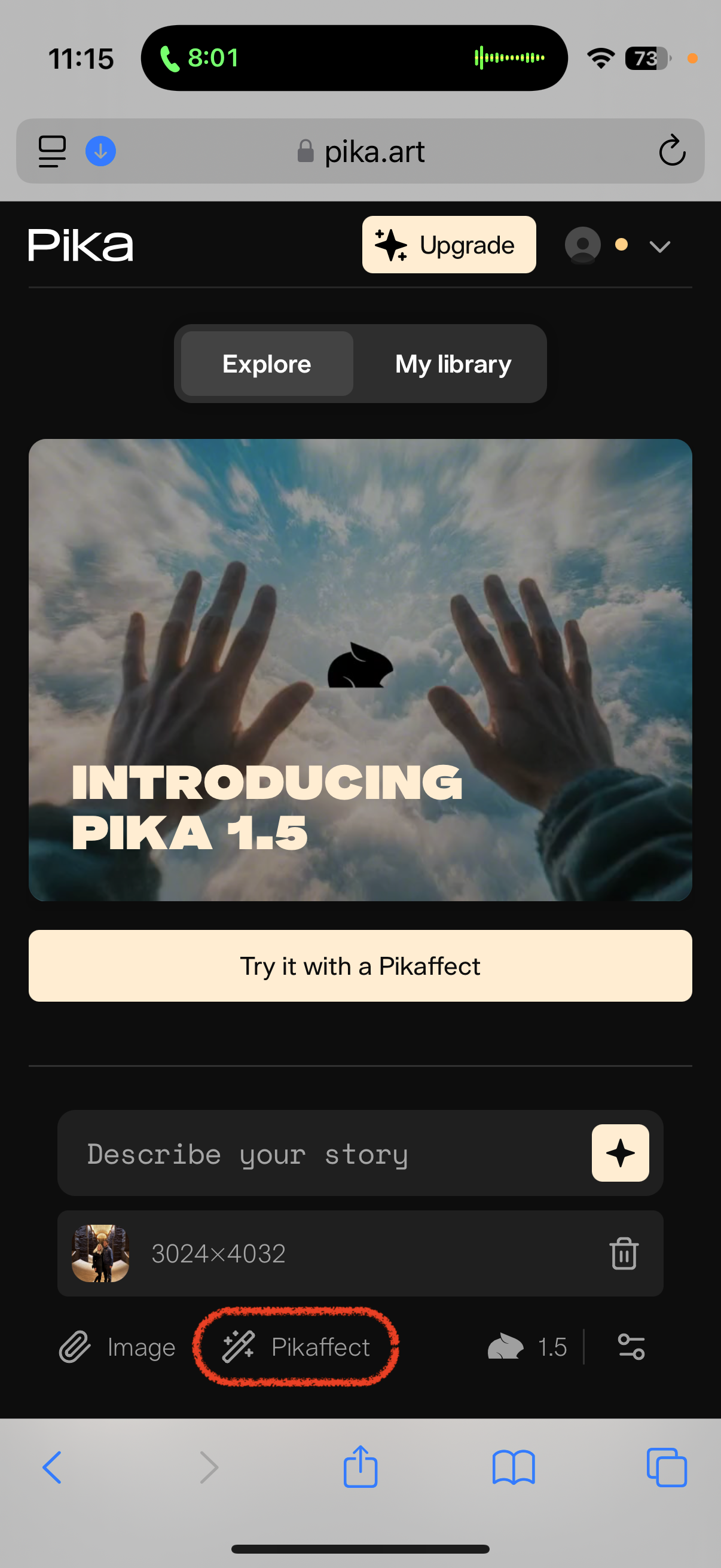Viewport: 721px width, 1568px height.
Task: Open the Safari downloads indicator
Action: point(100,151)
